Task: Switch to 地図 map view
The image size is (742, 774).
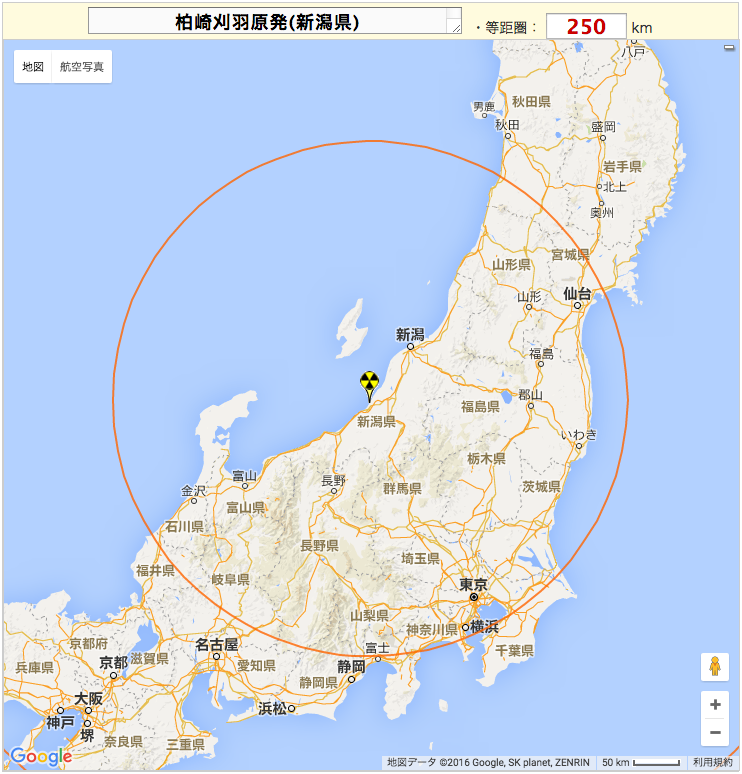Action: tap(33, 67)
